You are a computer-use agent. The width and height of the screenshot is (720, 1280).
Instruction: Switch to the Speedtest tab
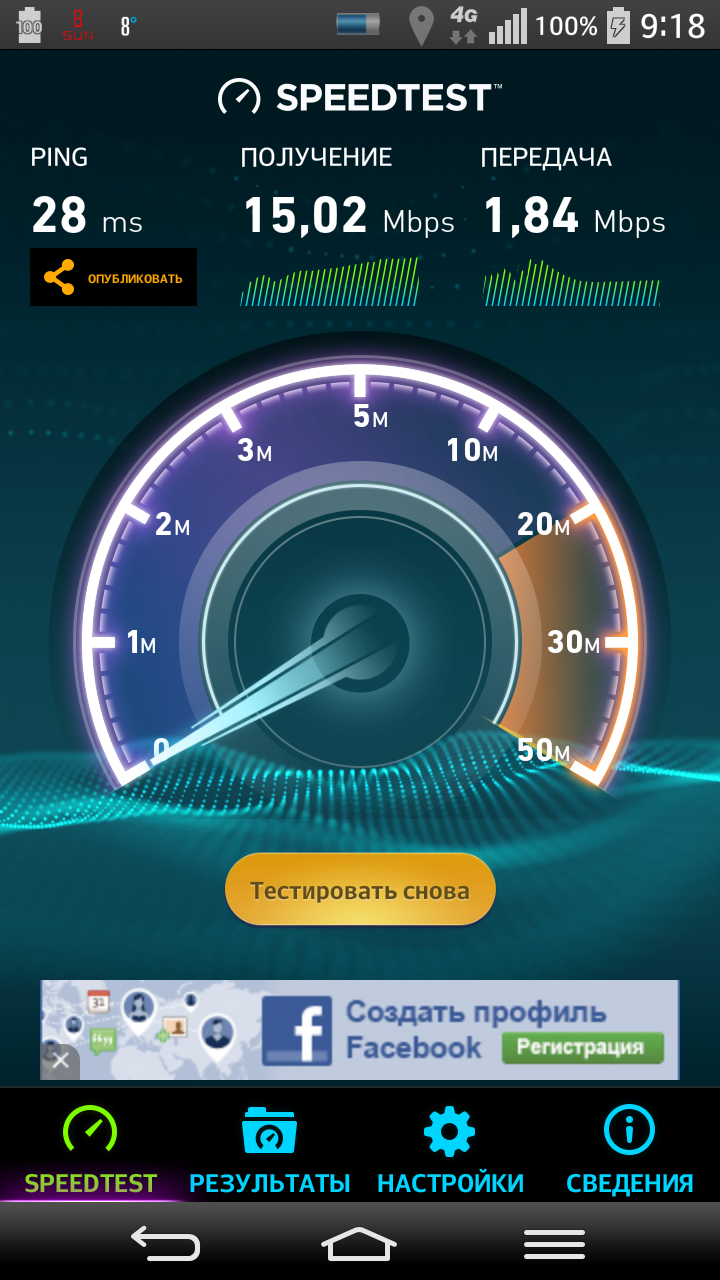pos(90,1148)
